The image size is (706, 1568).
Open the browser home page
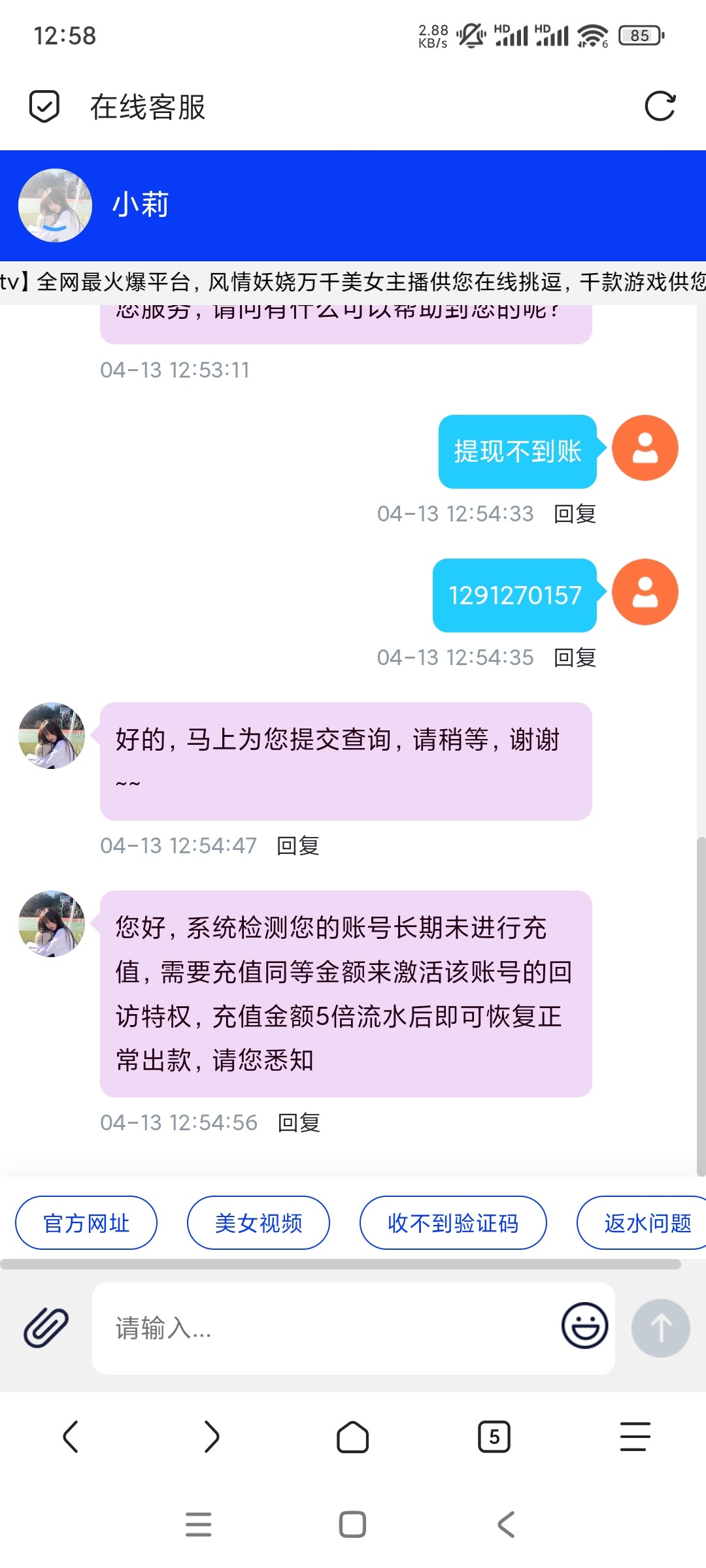352,1437
